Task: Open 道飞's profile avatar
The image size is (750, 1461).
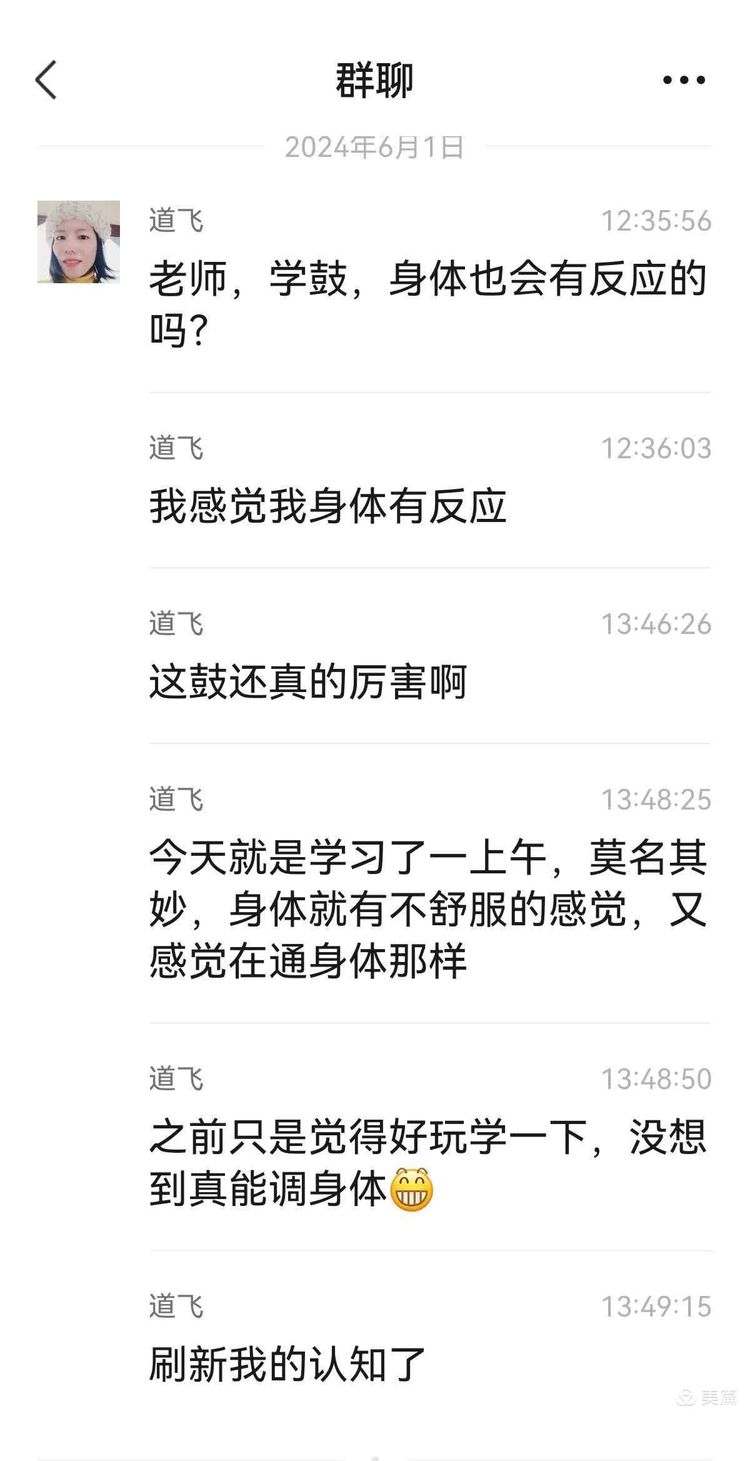Action: [78, 242]
